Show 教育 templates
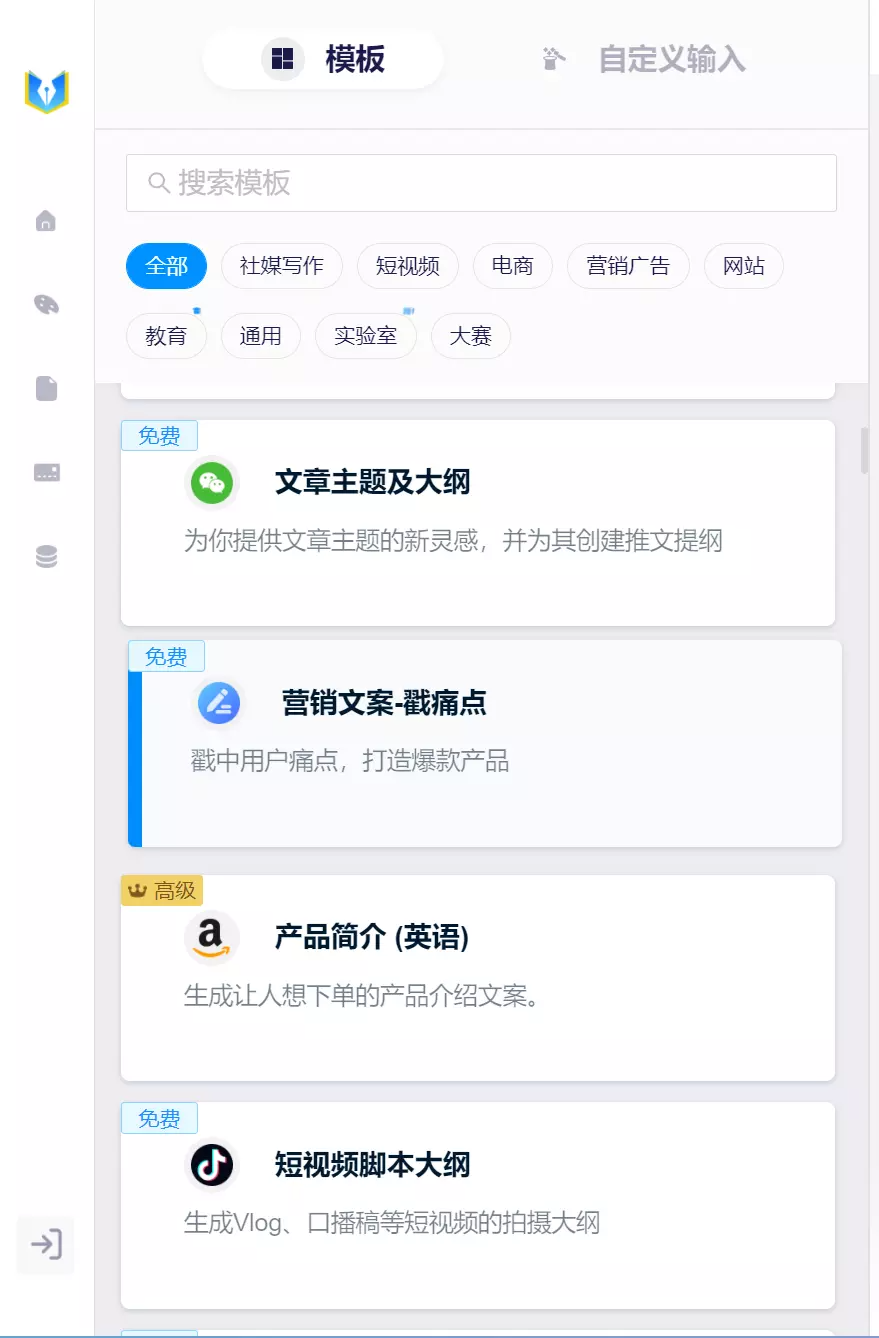Viewport: 879px width, 1338px height. point(166,336)
